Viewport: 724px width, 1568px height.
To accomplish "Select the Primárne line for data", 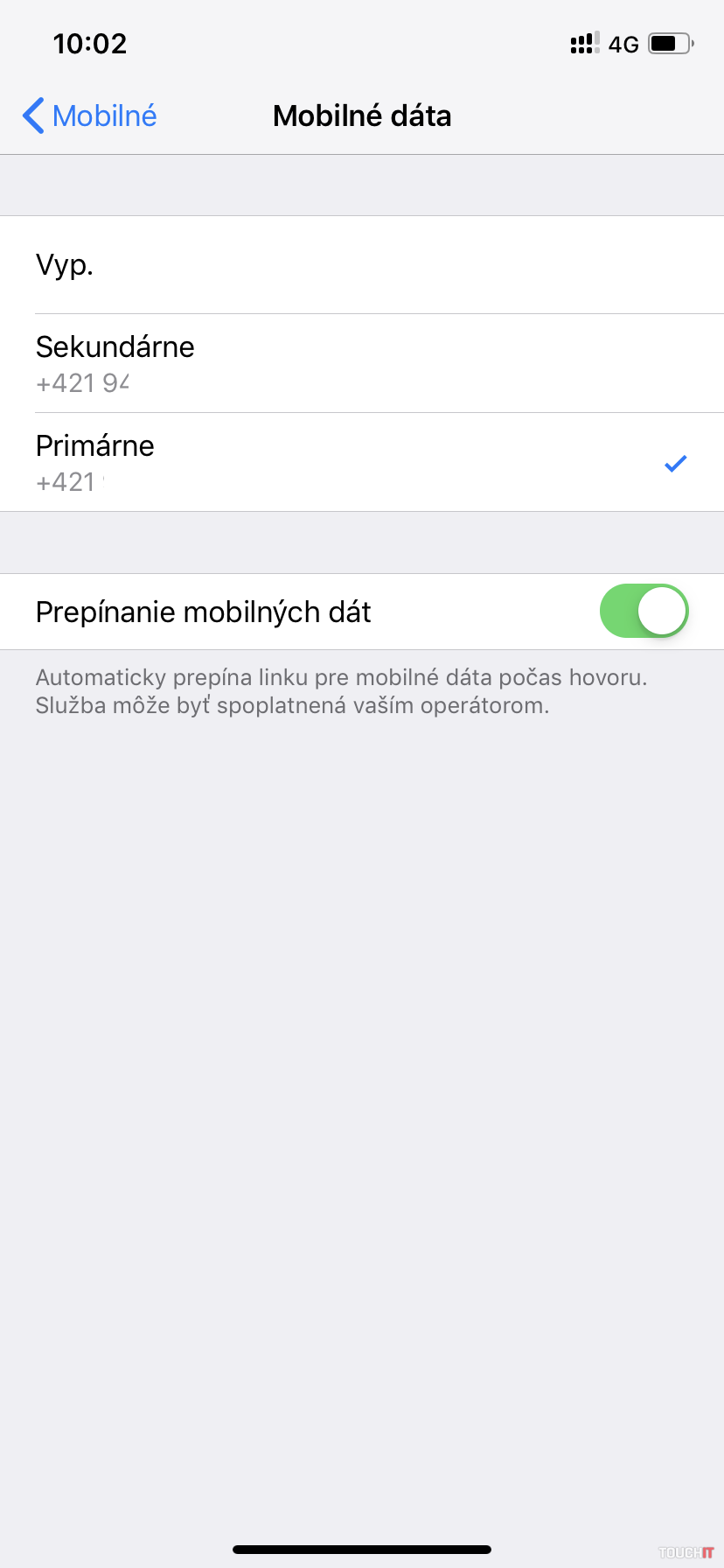I will [362, 462].
